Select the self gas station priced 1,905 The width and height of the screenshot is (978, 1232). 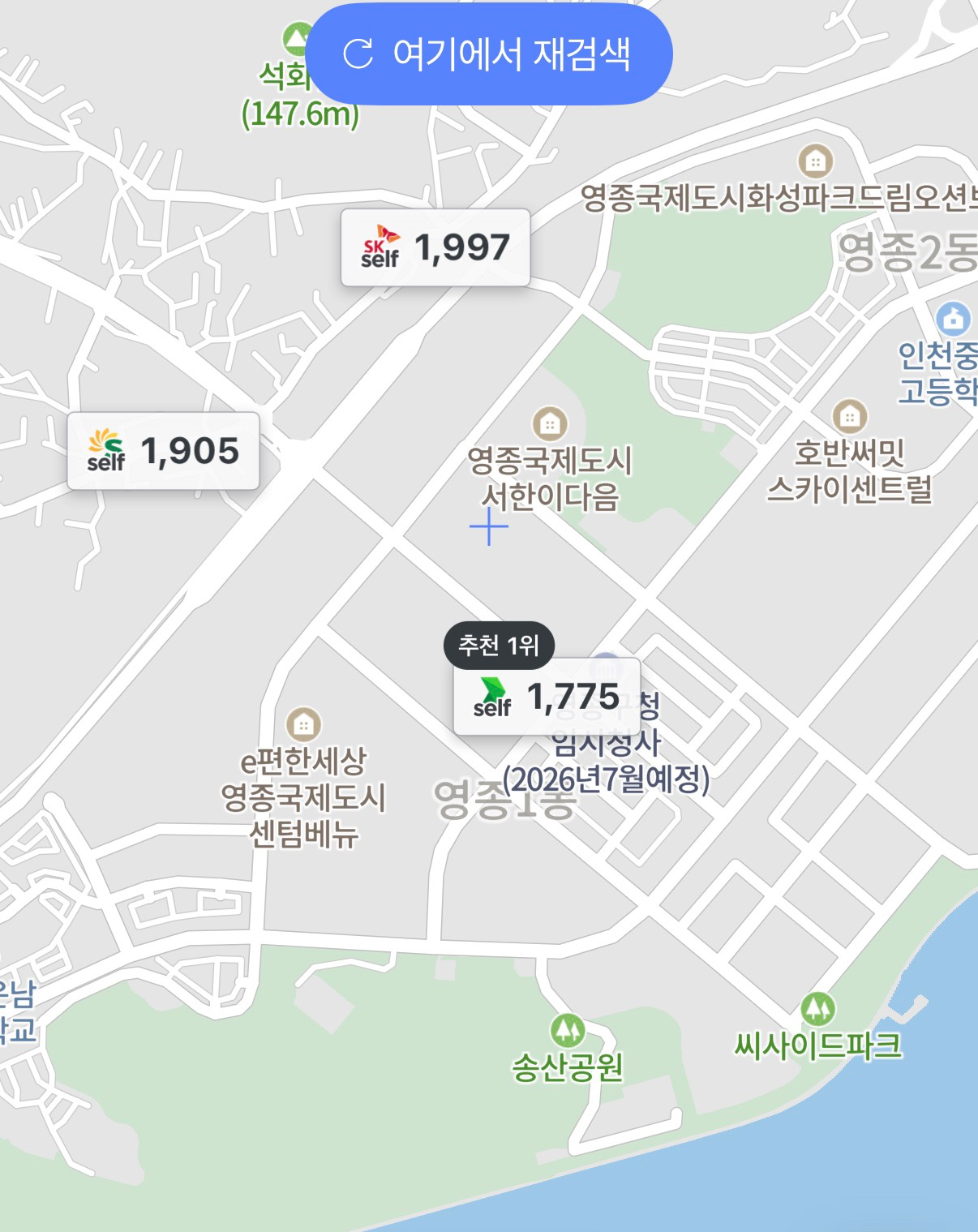(163, 451)
